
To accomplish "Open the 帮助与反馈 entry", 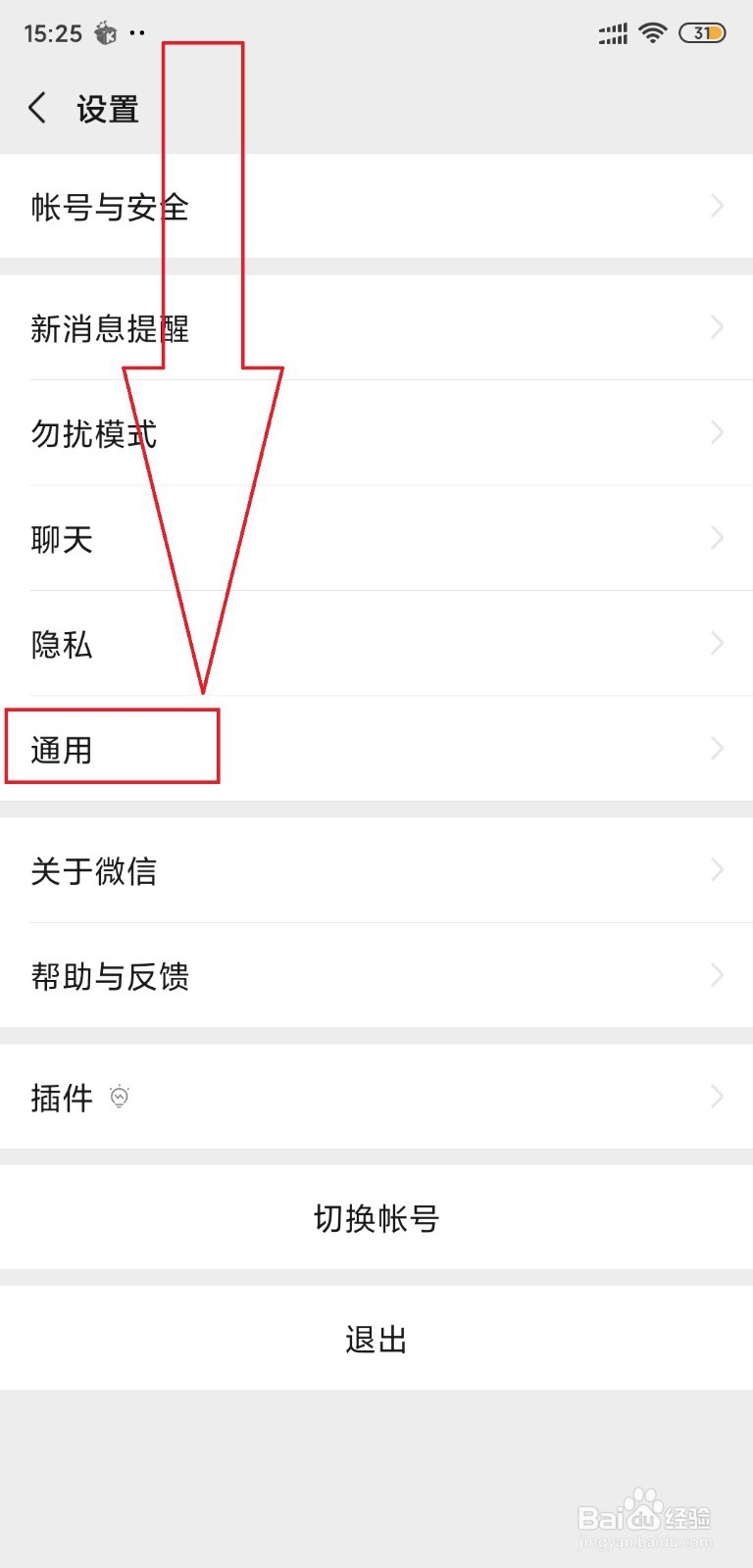I will [376, 976].
